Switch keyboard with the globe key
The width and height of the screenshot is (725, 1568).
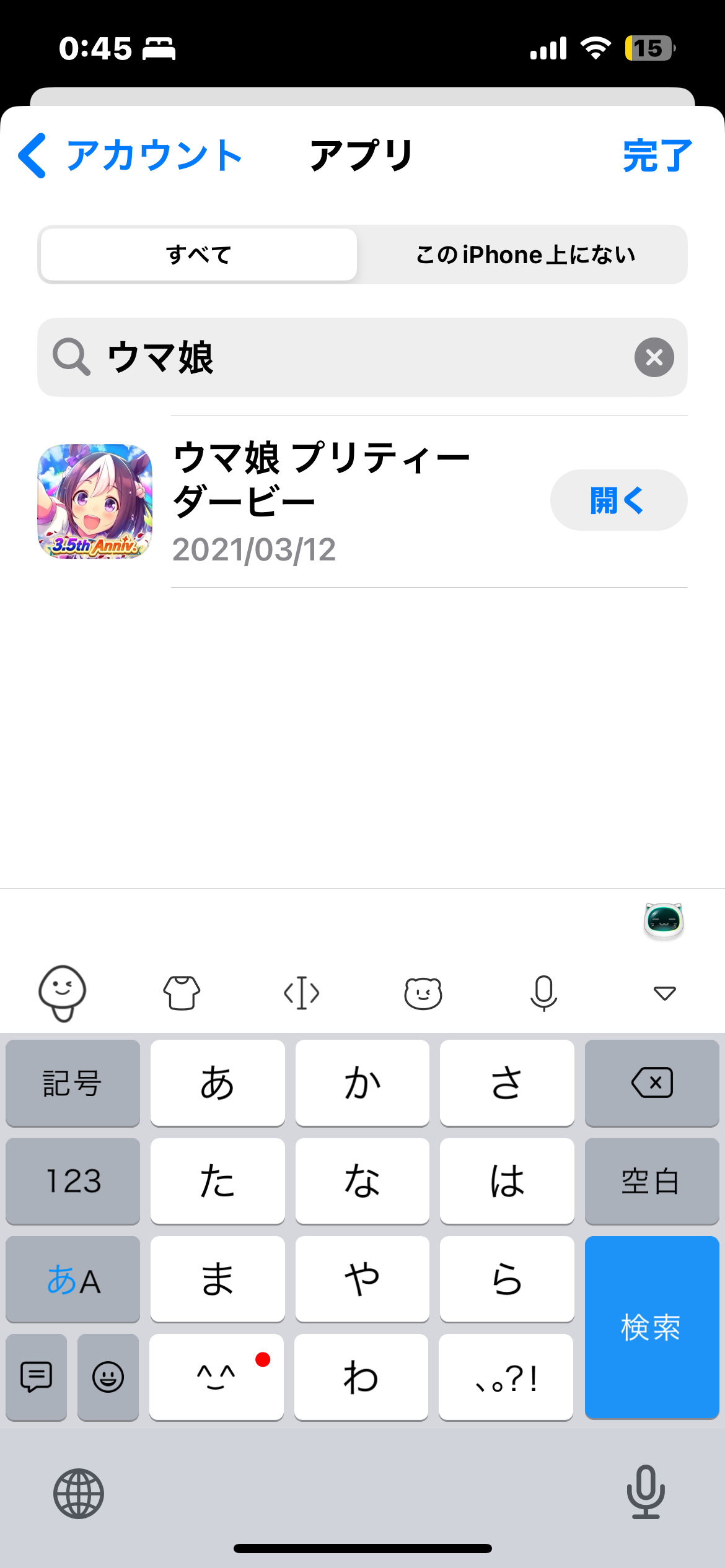point(79,1494)
